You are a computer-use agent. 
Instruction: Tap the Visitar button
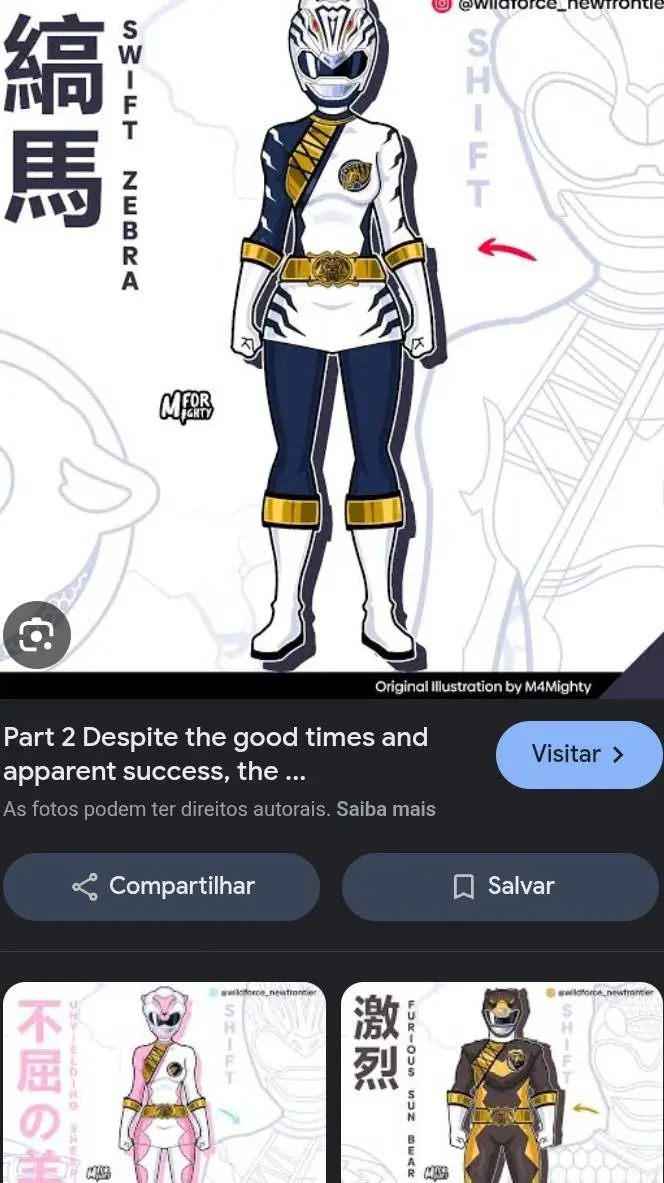pyautogui.click(x=578, y=755)
